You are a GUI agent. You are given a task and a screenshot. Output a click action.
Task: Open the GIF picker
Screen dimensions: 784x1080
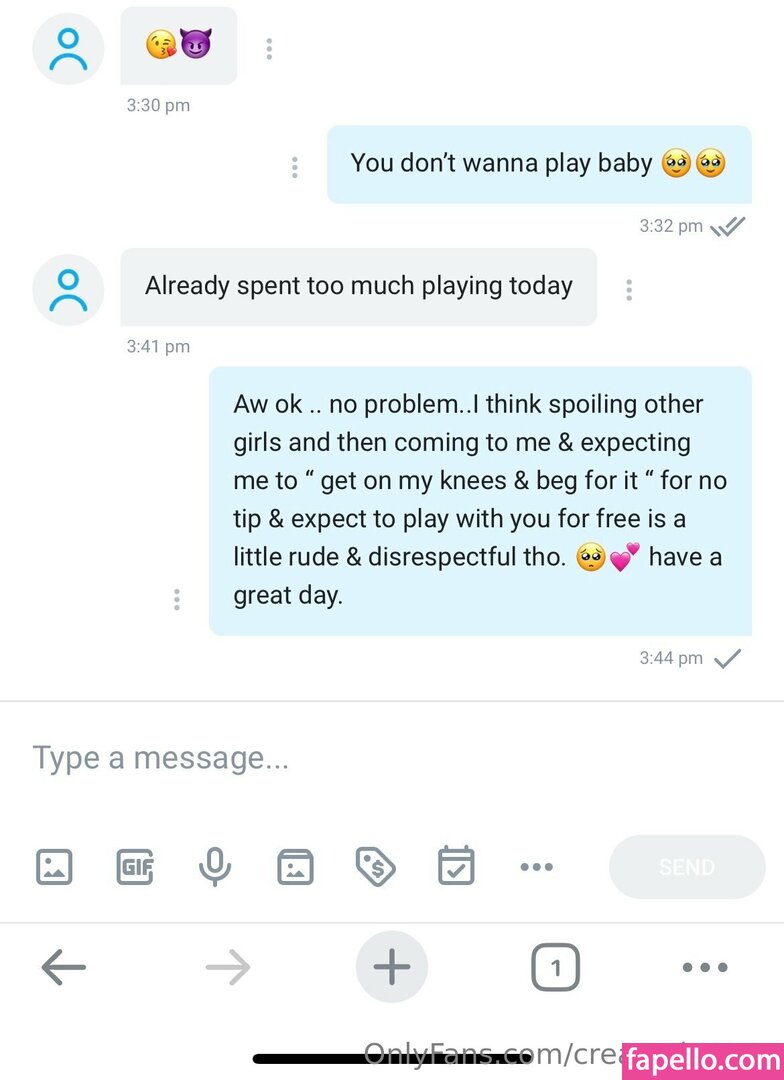pyautogui.click(x=135, y=867)
